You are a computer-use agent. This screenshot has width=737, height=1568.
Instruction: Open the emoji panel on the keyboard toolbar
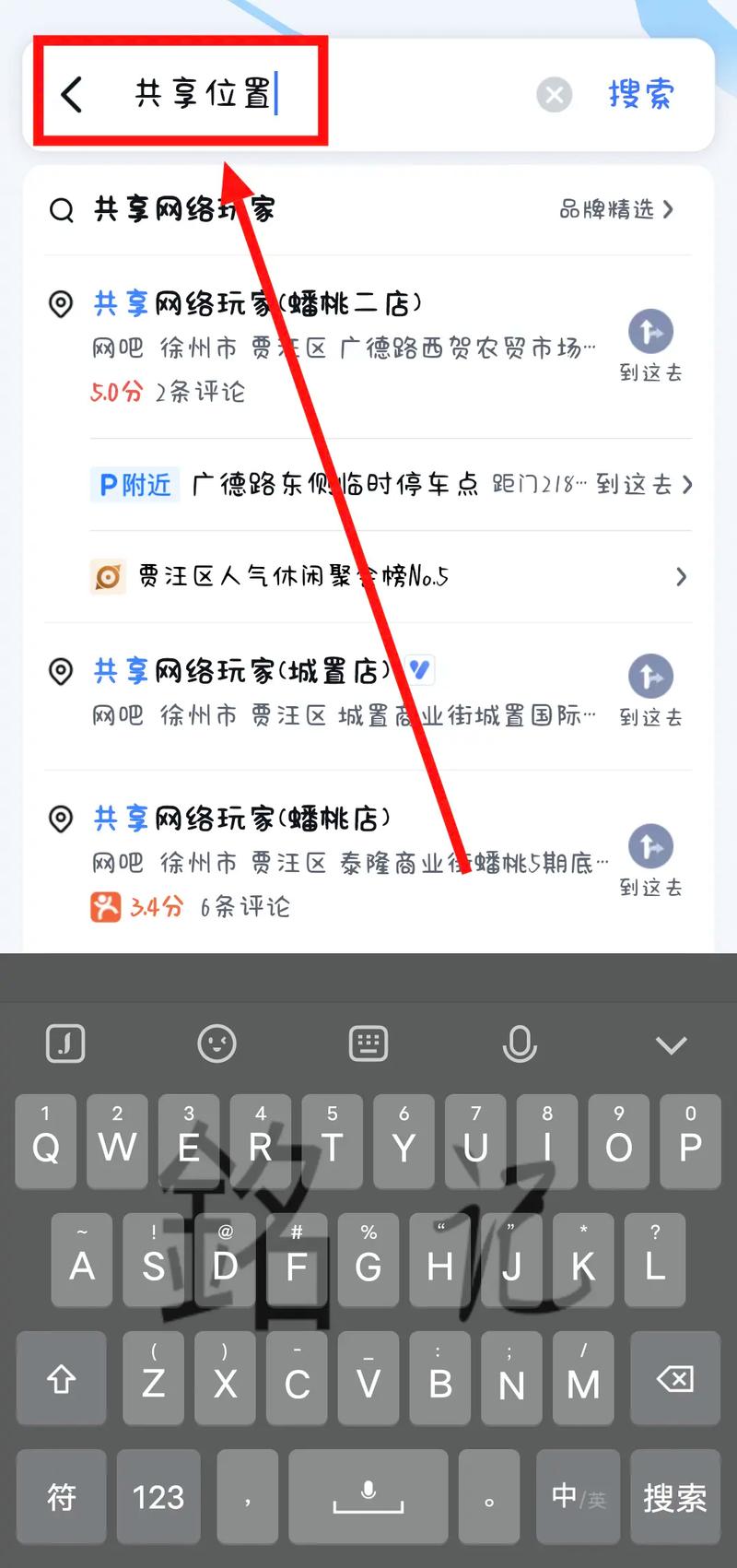point(216,1043)
